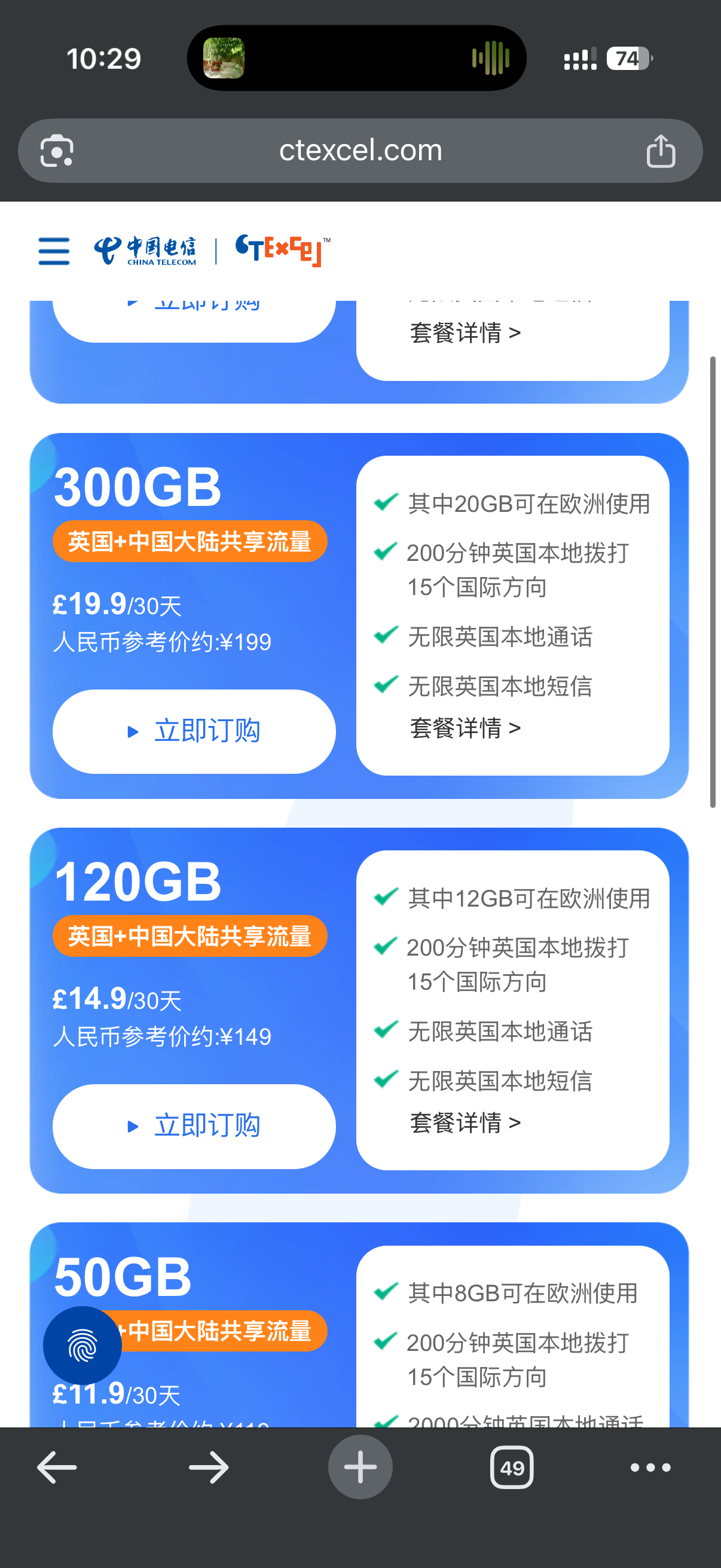The width and height of the screenshot is (721, 1568).
Task: Order the 300GB plan now
Action: [x=194, y=731]
